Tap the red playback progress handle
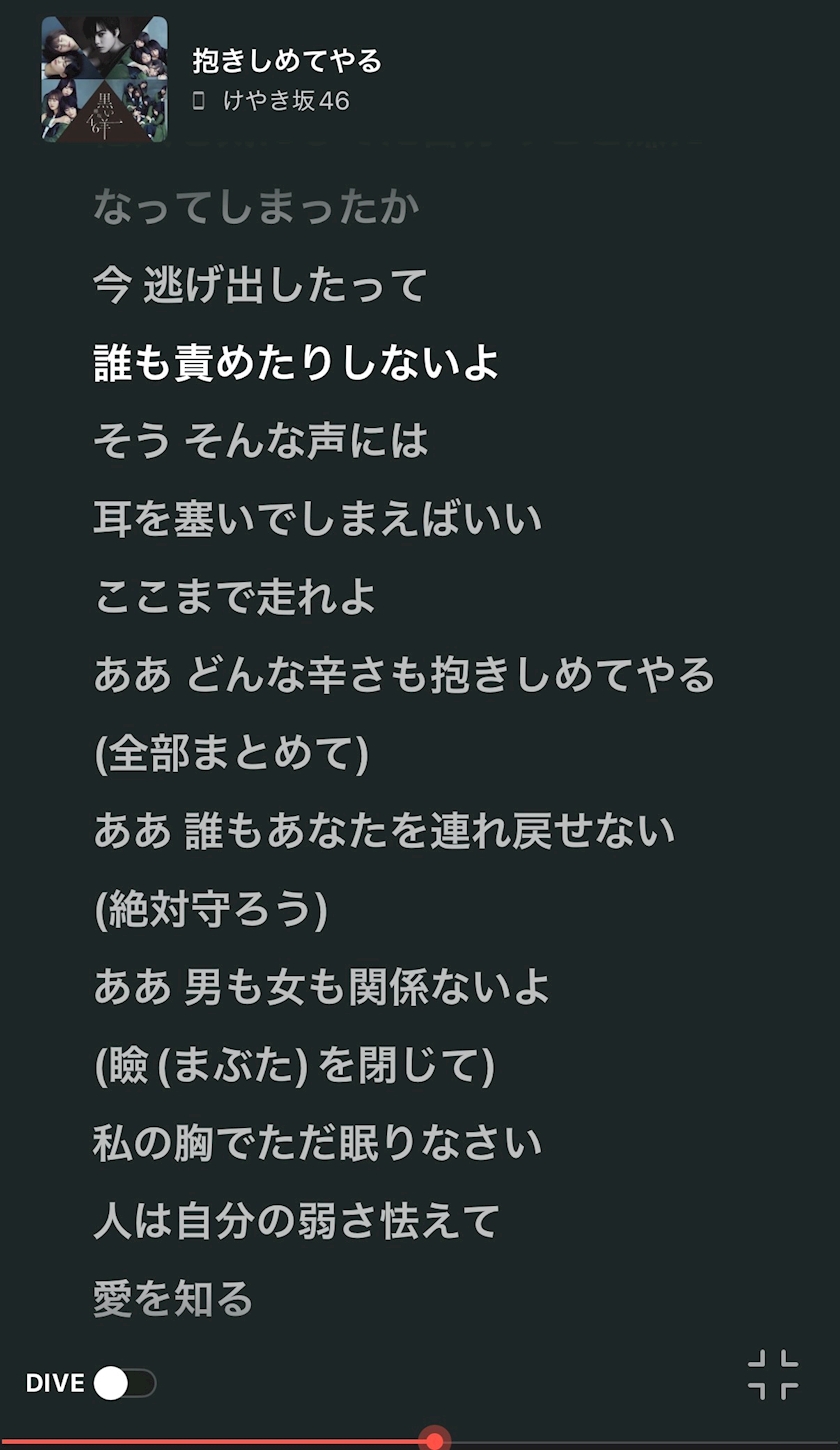This screenshot has height=1450, width=840. [x=434, y=1440]
